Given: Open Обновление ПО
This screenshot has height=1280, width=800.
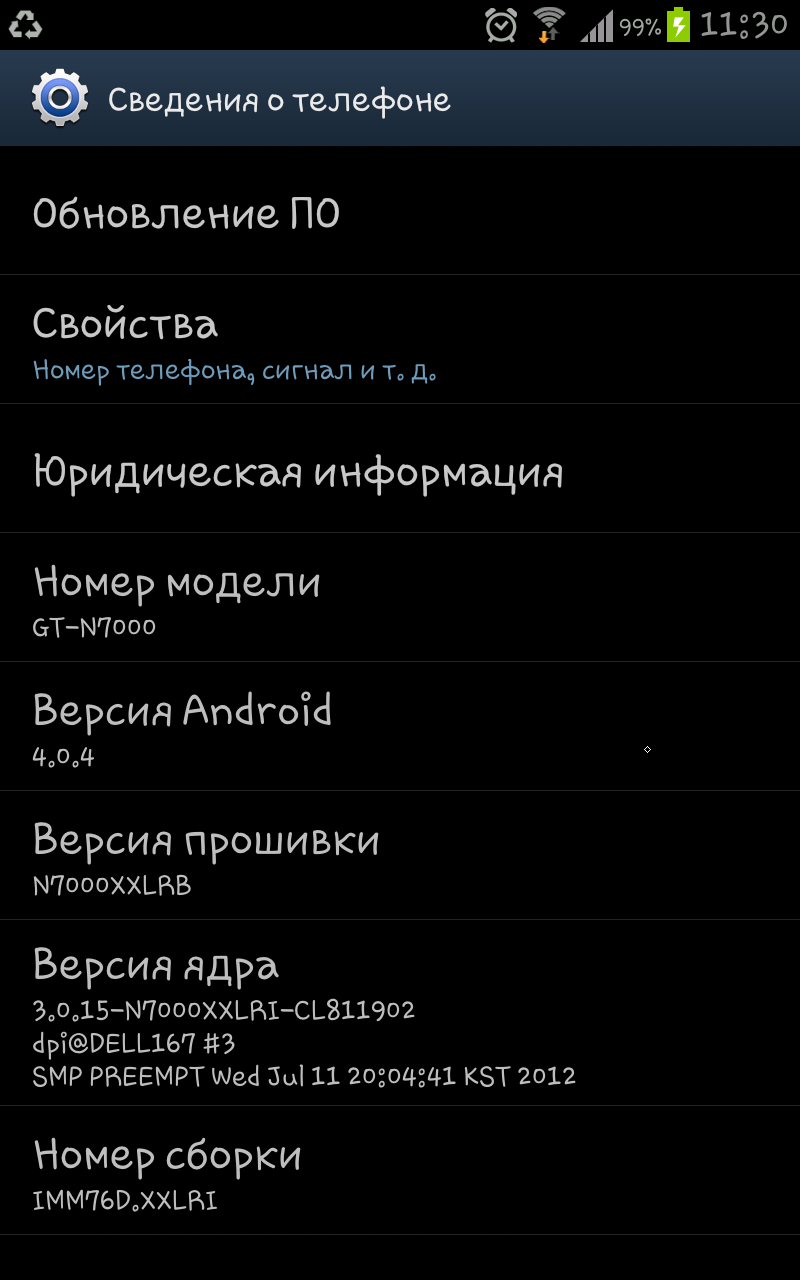Looking at the screenshot, I should 400,211.
